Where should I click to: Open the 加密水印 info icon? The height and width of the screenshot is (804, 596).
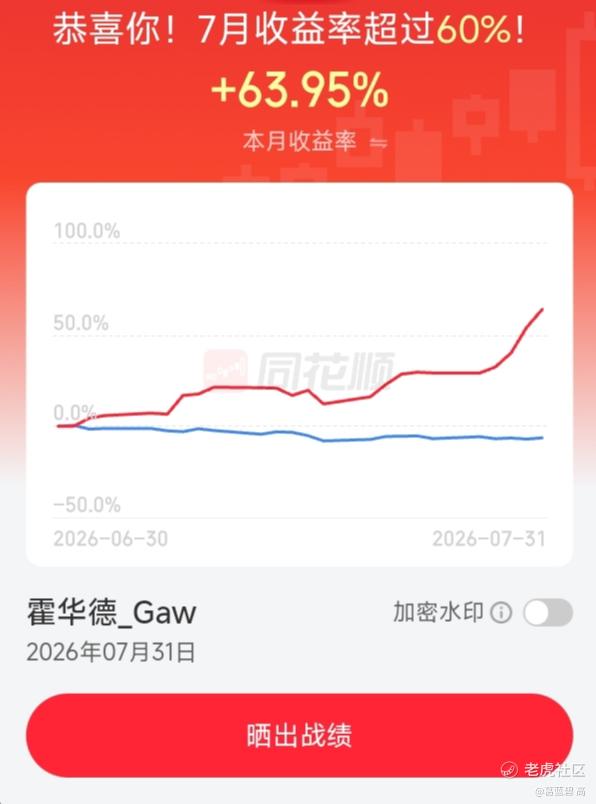[x=501, y=612]
